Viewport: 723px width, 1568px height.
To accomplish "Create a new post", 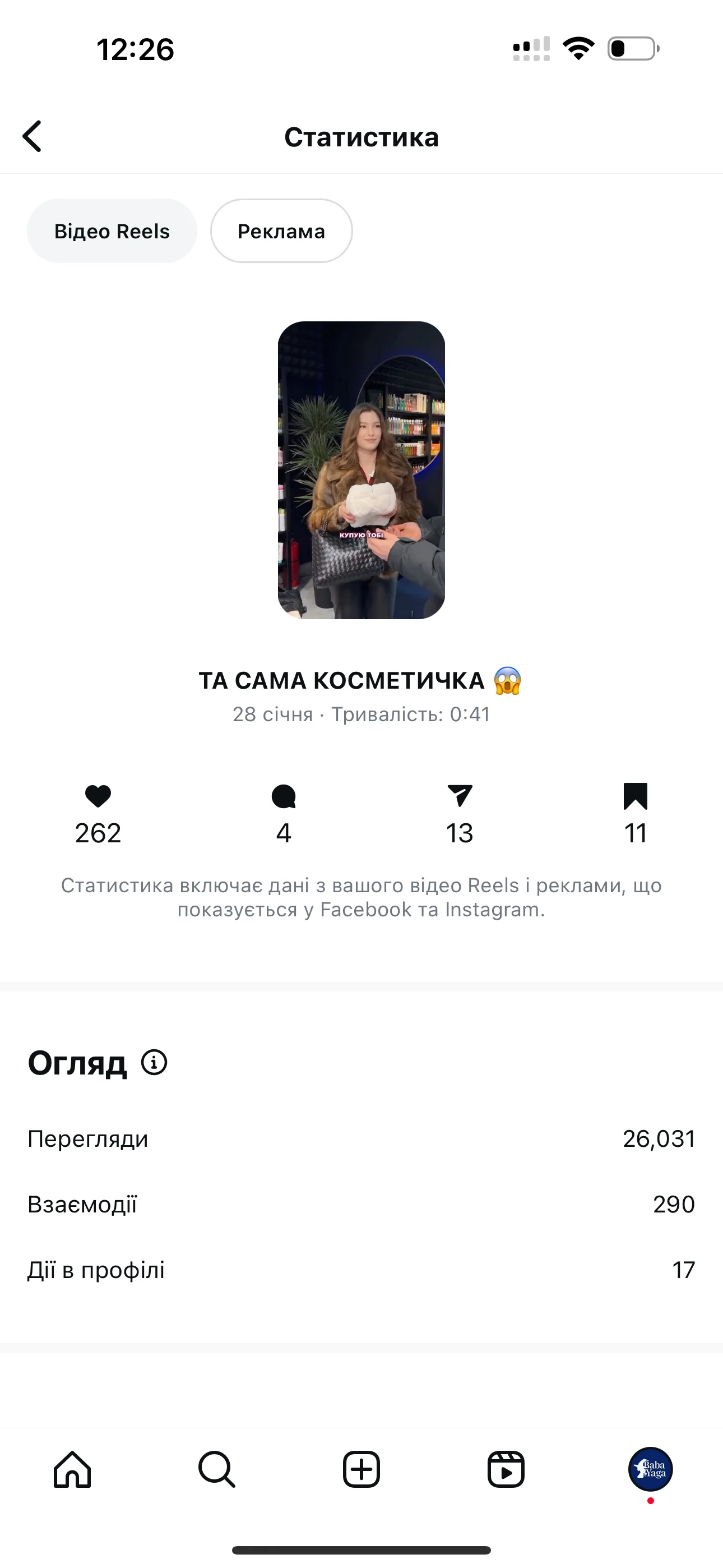I will pyautogui.click(x=361, y=1469).
